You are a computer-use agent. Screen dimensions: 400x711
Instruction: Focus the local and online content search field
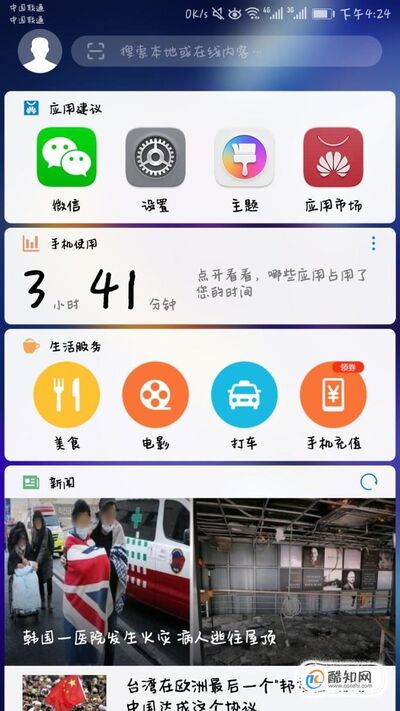[x=226, y=51]
